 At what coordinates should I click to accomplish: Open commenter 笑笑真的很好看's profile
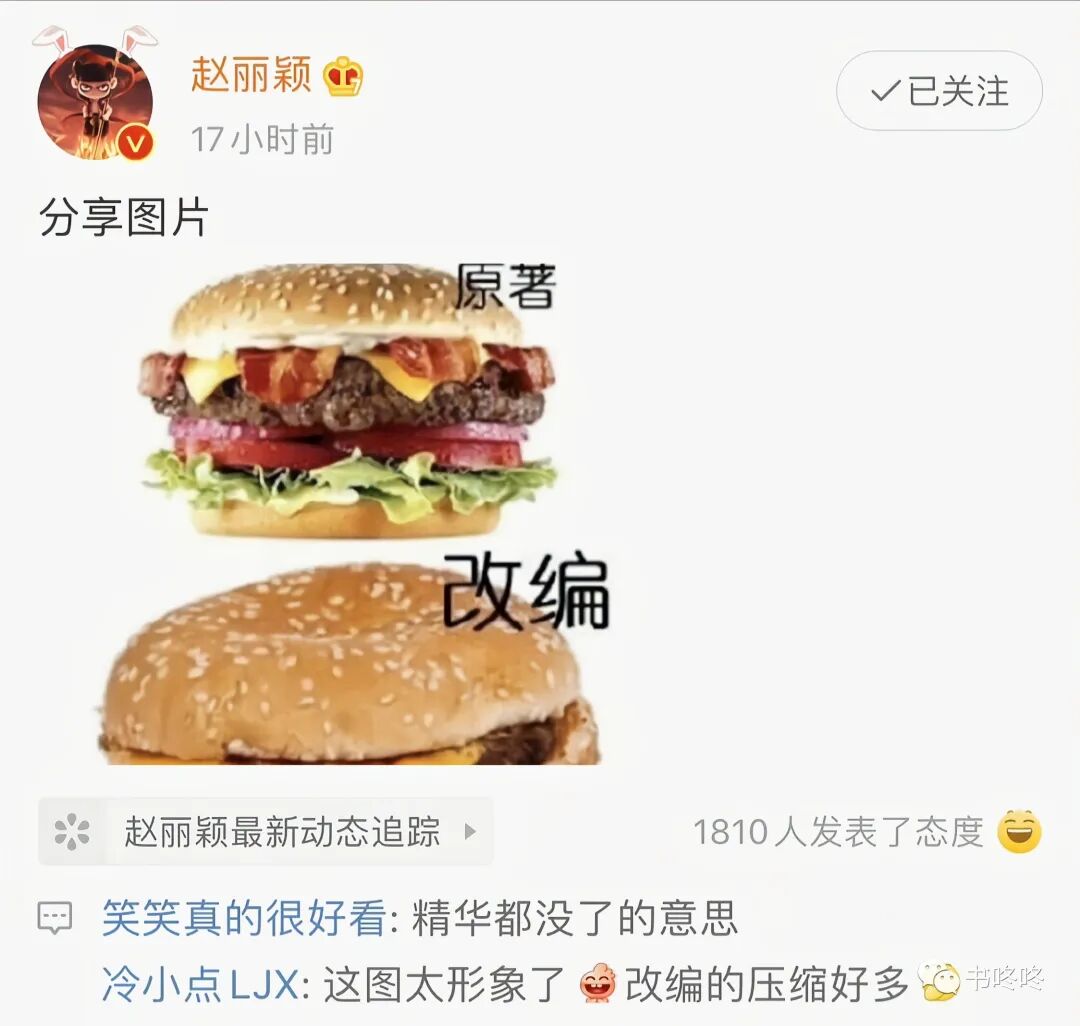point(244,918)
